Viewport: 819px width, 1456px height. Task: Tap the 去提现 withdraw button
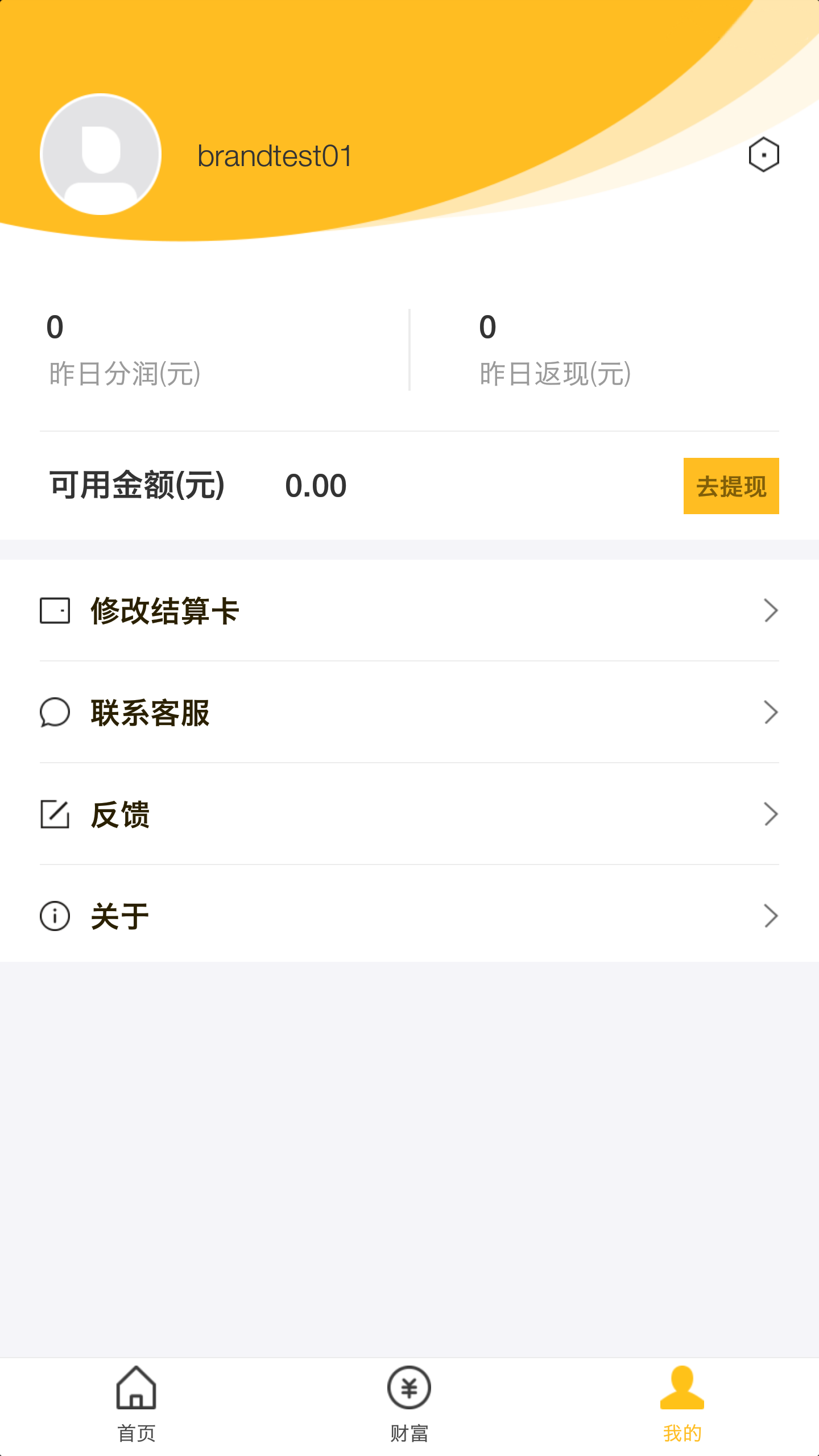pos(731,486)
